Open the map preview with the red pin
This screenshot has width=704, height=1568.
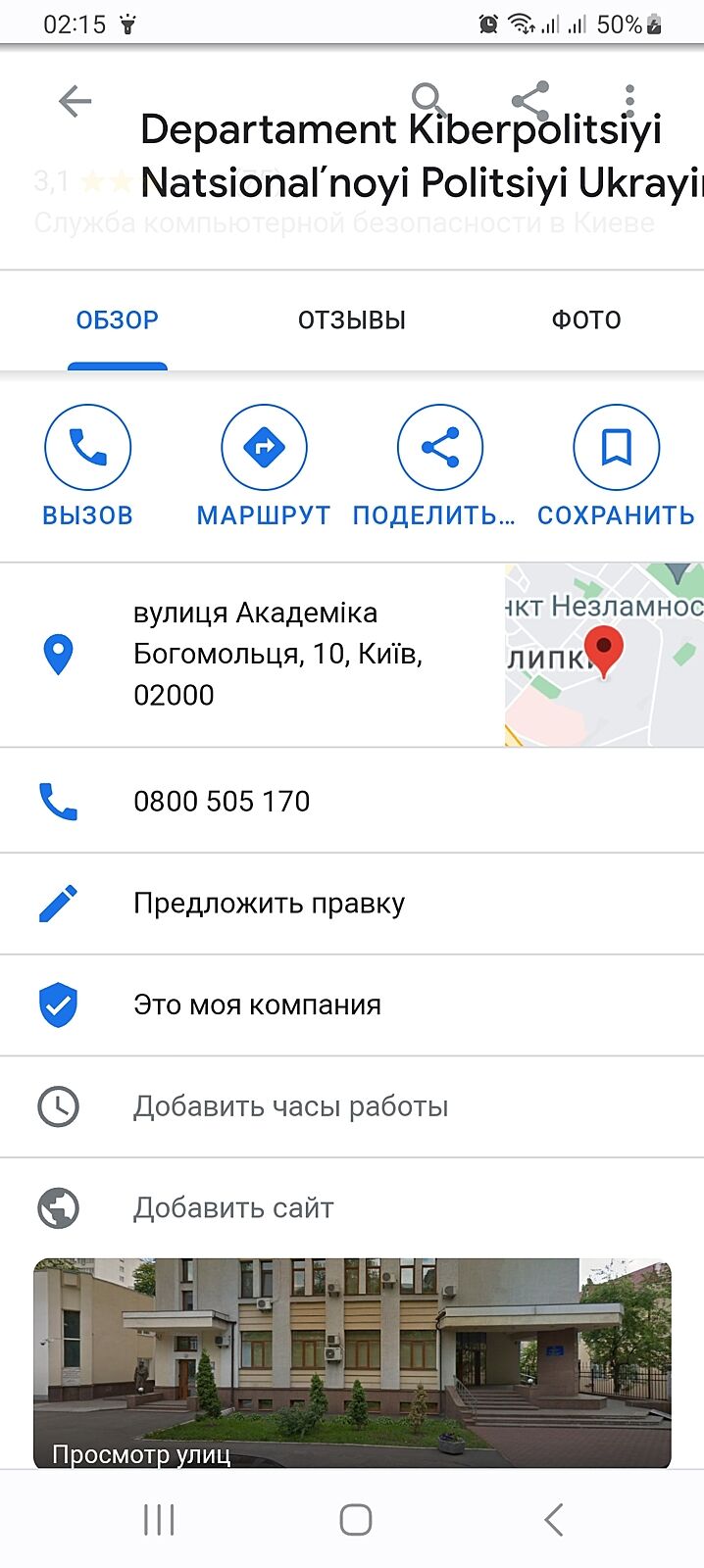pos(604,655)
